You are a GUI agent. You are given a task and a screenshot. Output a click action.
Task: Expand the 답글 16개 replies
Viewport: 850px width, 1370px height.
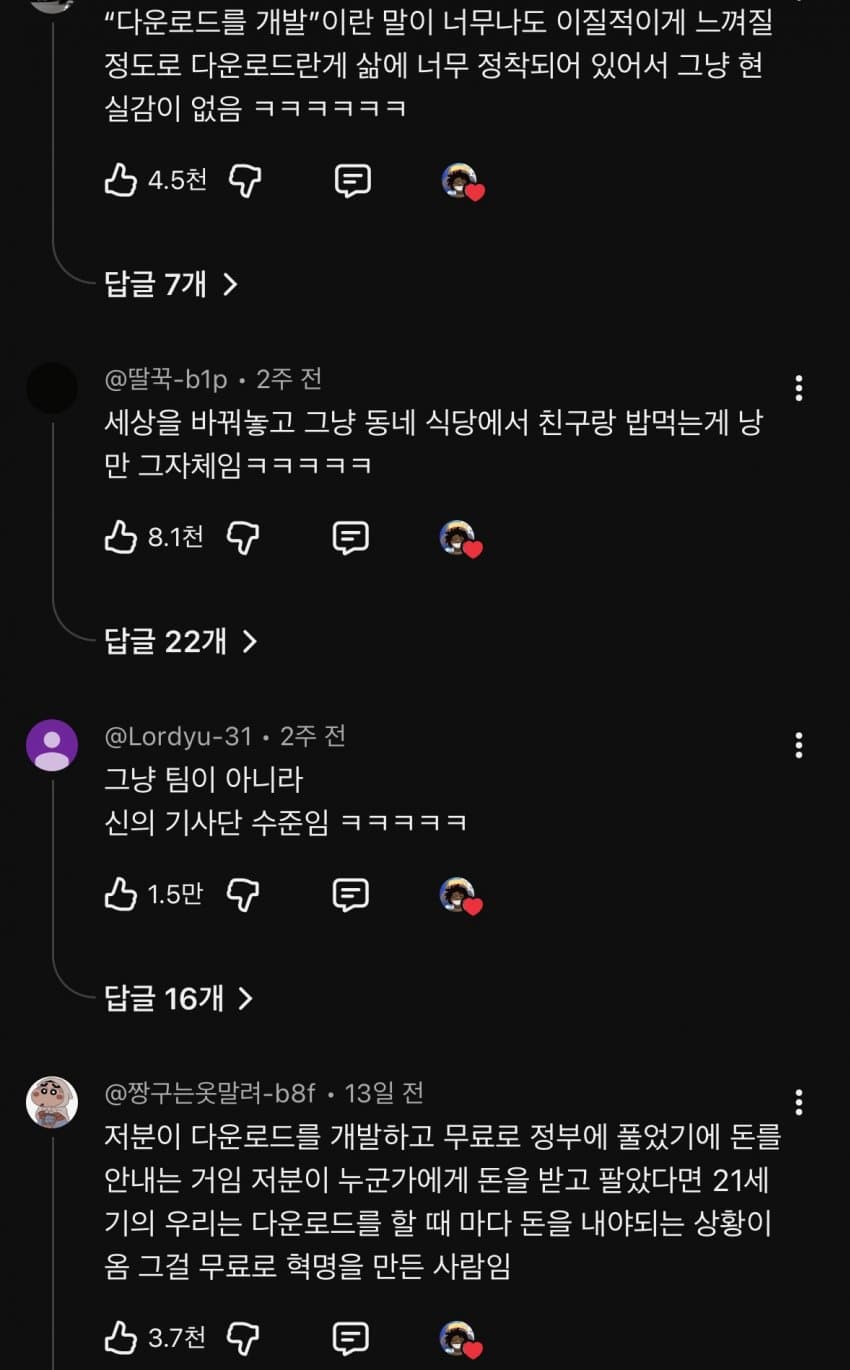tap(179, 997)
